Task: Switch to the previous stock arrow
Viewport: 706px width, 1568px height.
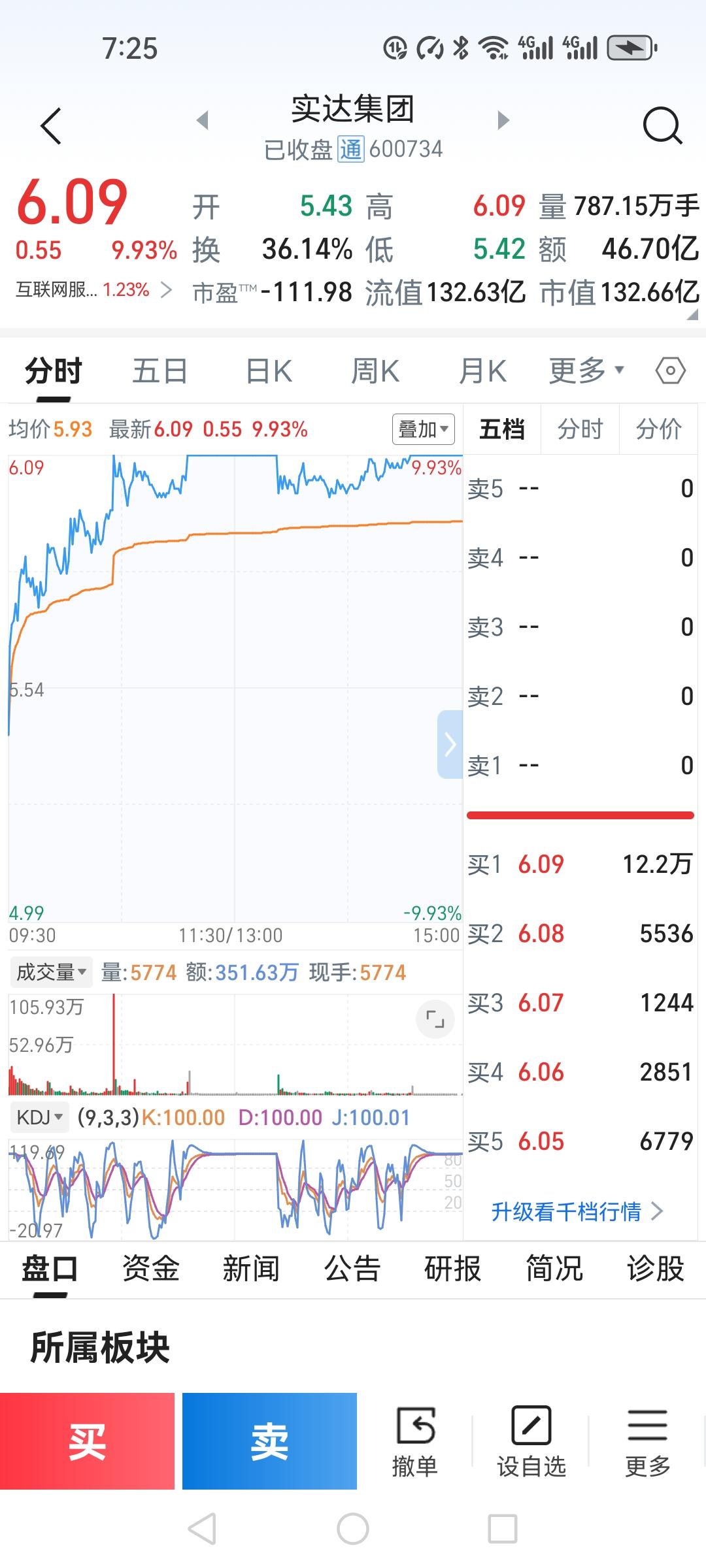Action: [x=203, y=120]
